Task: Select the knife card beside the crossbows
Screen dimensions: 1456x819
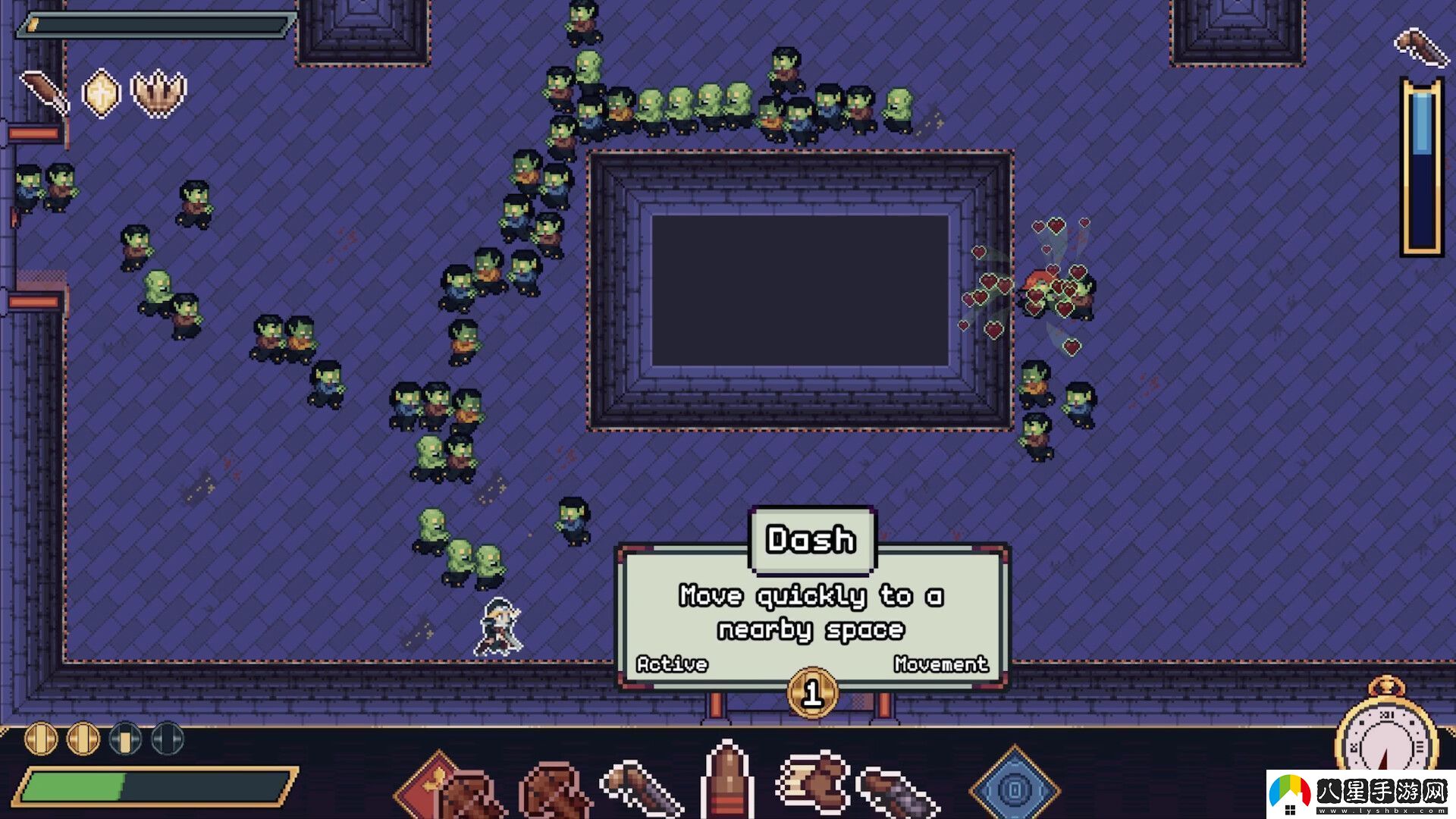Action: (x=641, y=789)
